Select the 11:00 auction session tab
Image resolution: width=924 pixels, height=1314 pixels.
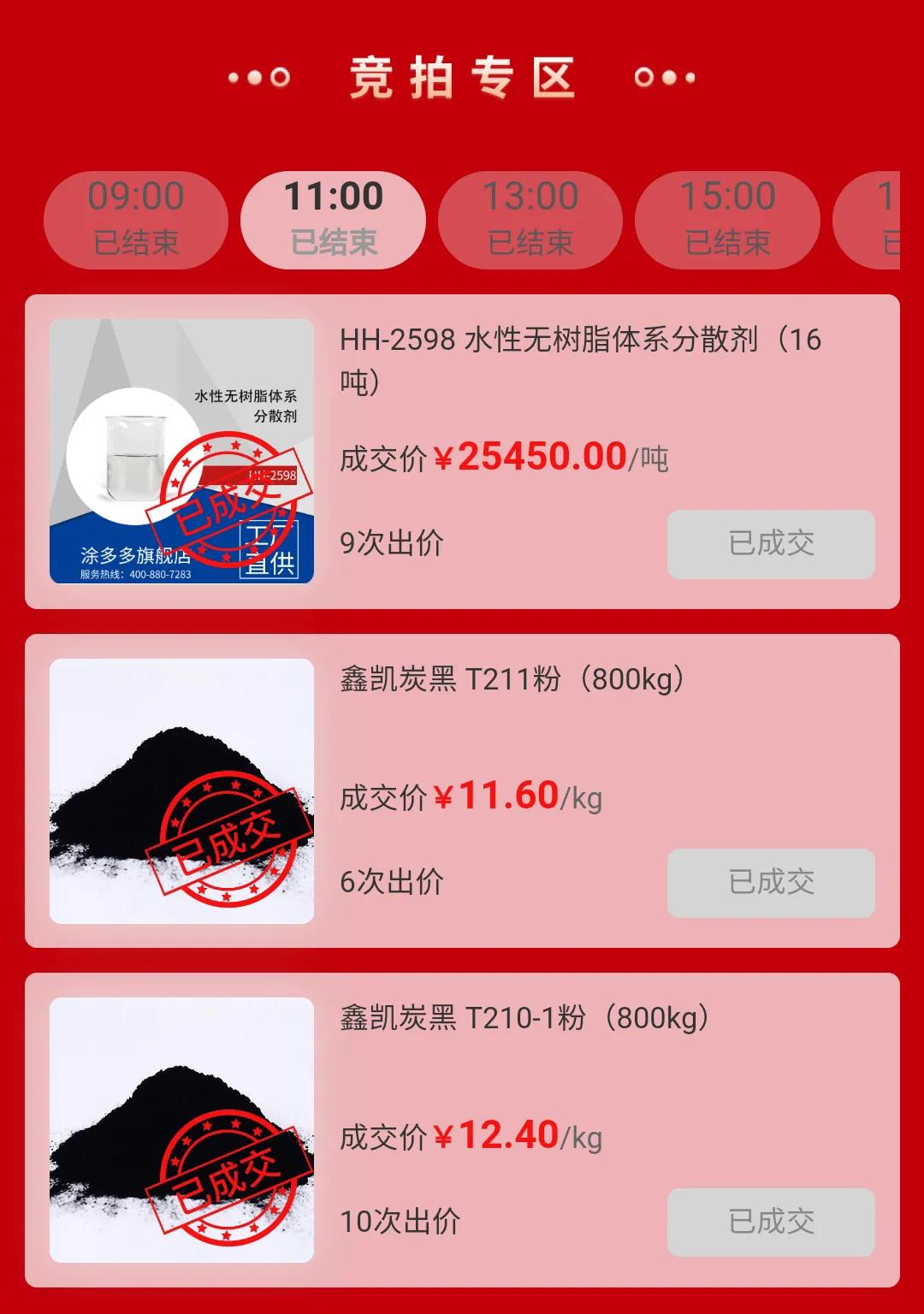[x=334, y=220]
